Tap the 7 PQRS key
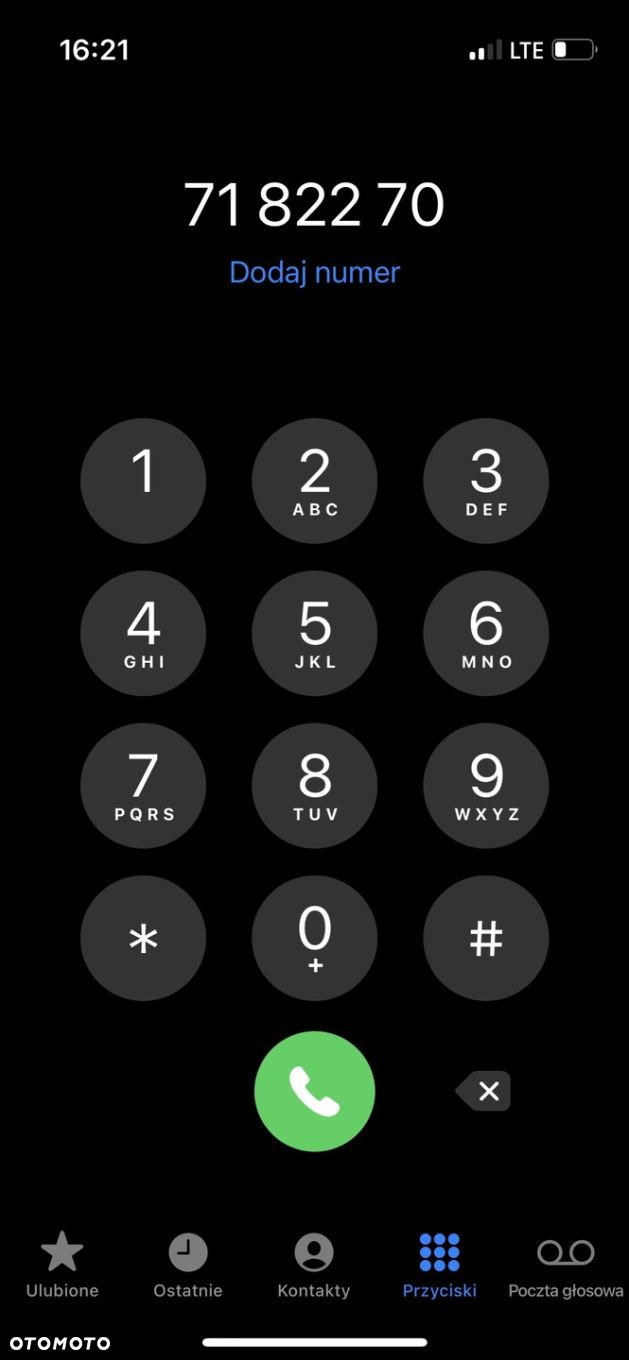The image size is (629, 1360). tap(143, 786)
